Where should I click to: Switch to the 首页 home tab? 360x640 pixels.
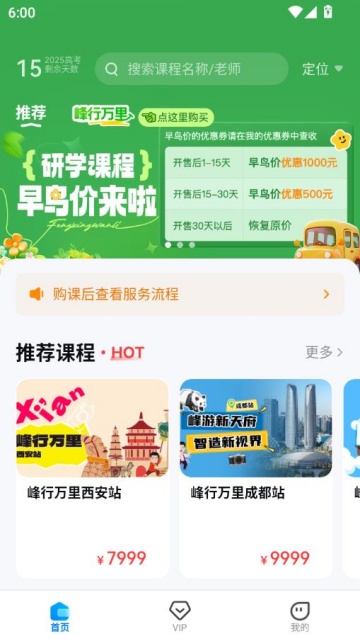point(60,616)
